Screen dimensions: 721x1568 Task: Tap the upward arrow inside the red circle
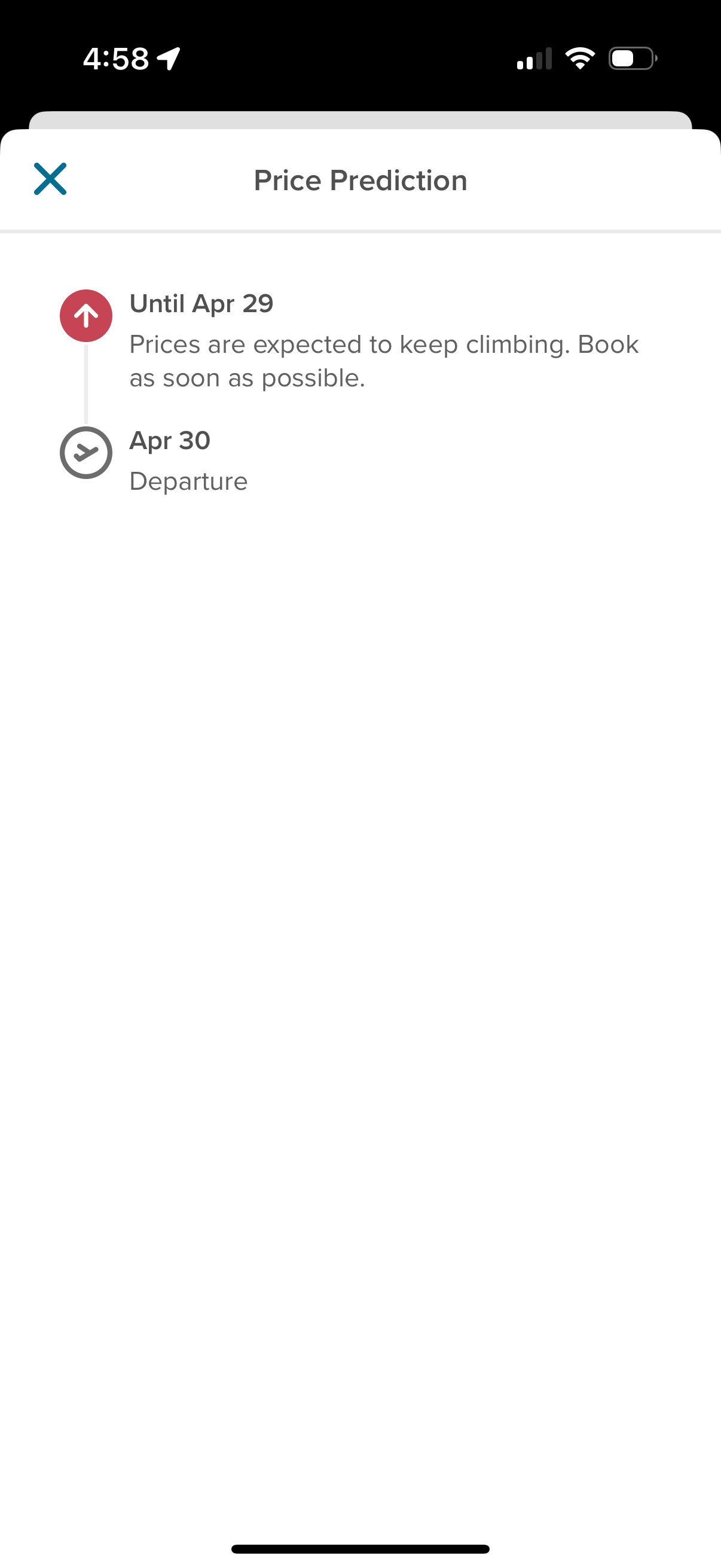(x=85, y=315)
